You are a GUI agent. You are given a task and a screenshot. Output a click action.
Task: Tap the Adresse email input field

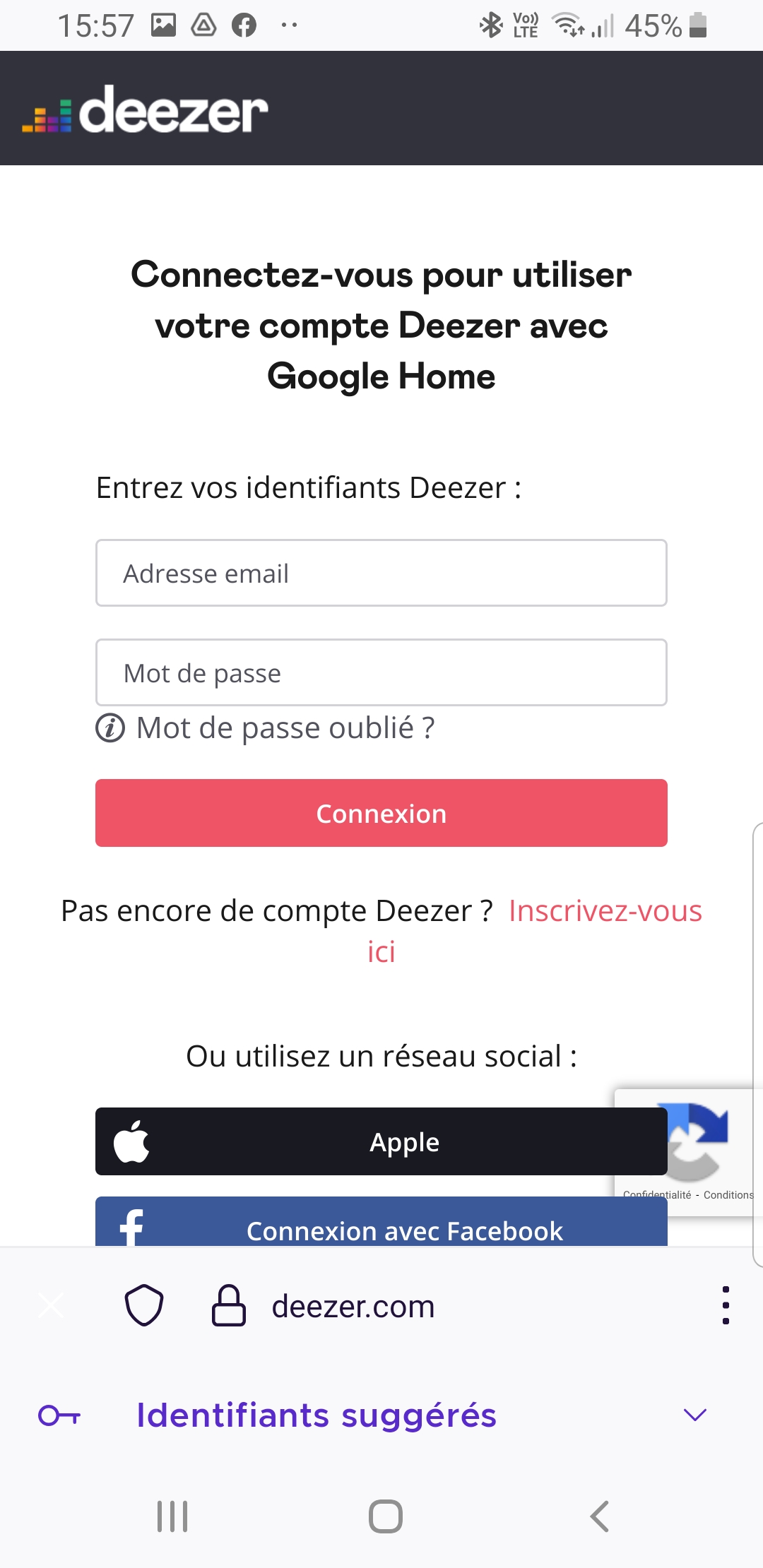click(381, 573)
